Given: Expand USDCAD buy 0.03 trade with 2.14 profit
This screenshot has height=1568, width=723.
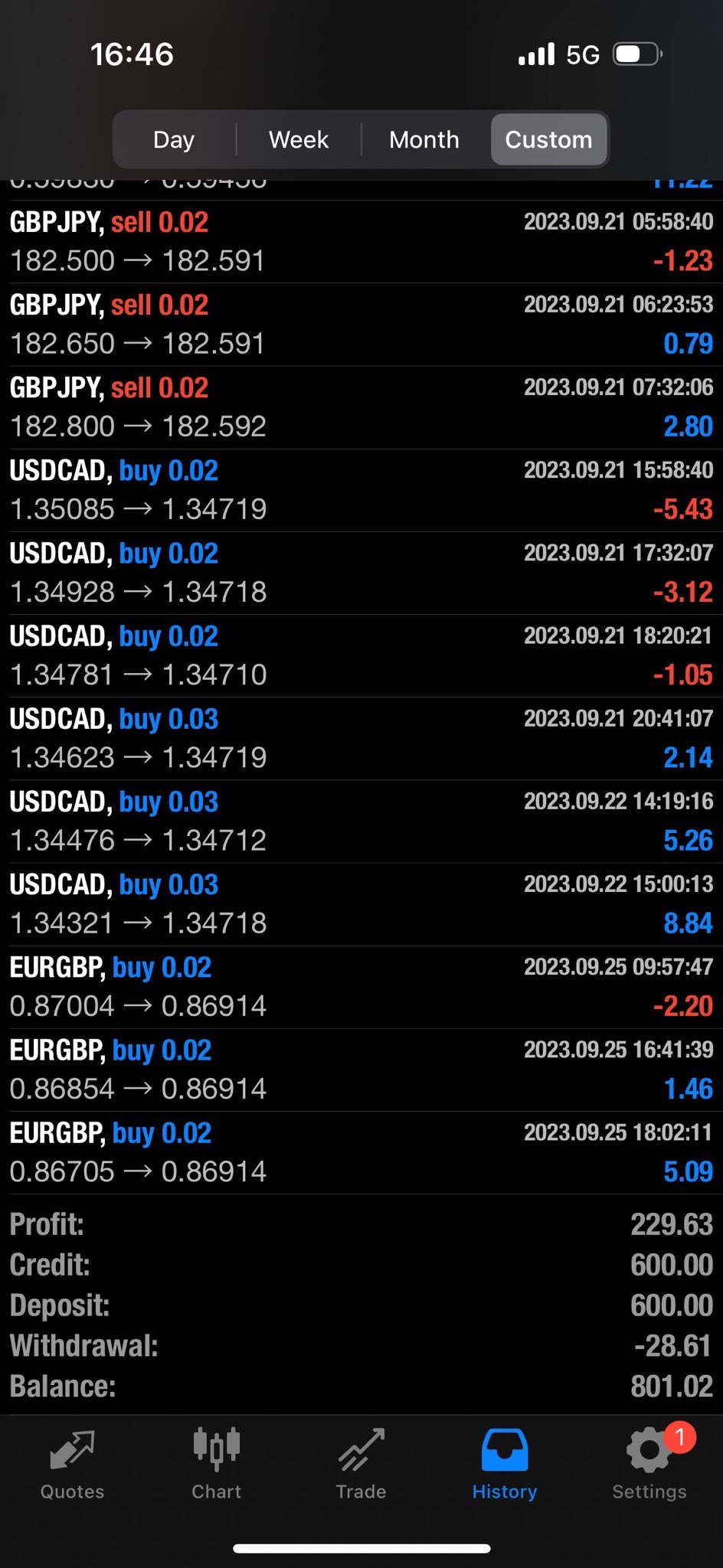Looking at the screenshot, I should pyautogui.click(x=361, y=738).
